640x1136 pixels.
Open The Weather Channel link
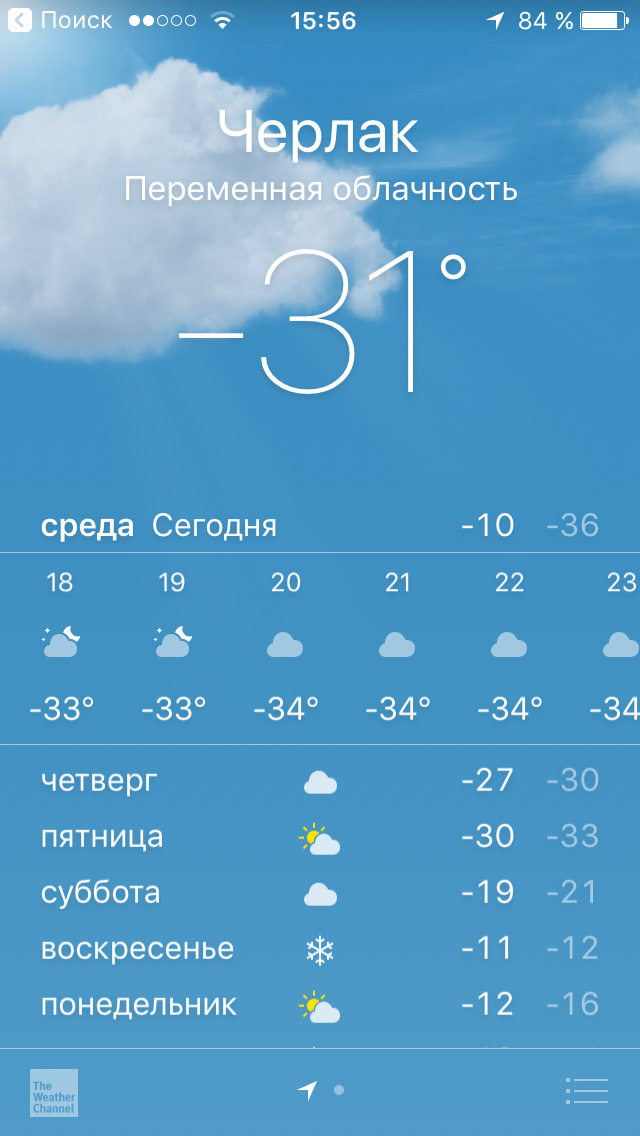tap(53, 1092)
